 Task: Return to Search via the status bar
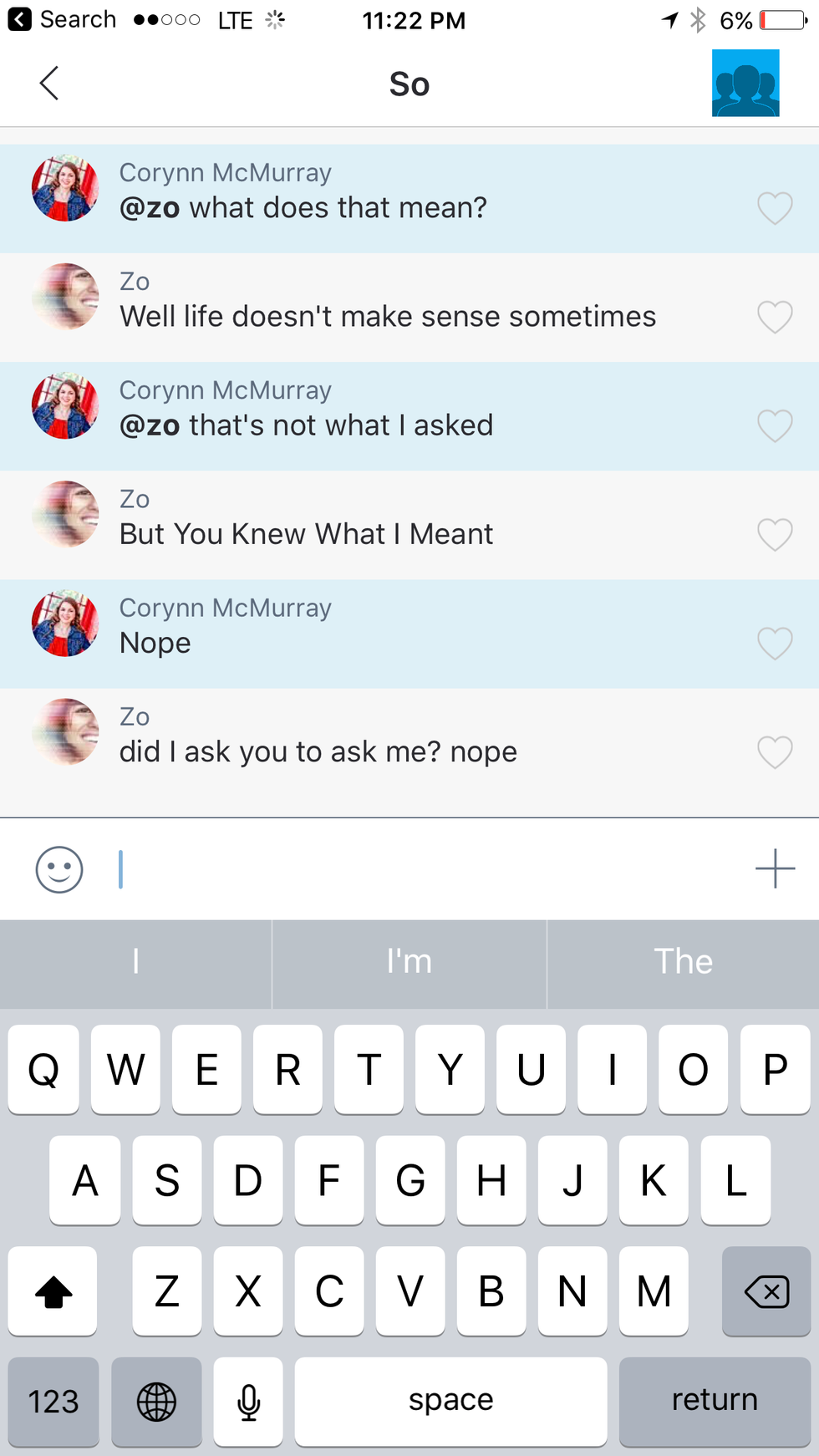[63, 19]
